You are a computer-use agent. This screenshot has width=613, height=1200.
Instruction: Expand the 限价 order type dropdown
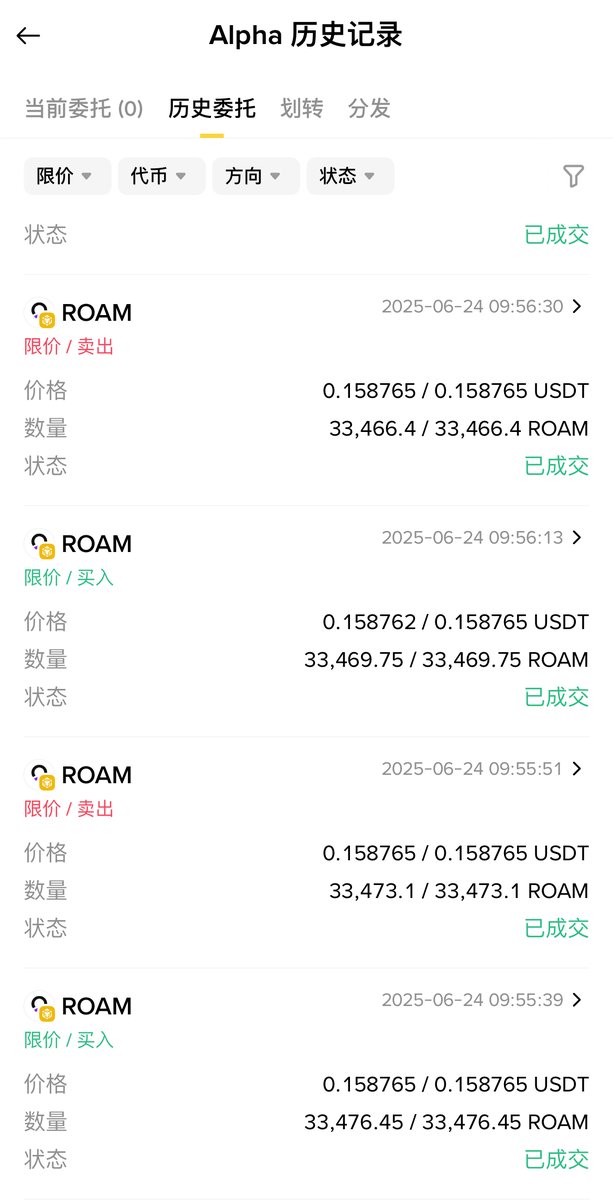point(67,176)
